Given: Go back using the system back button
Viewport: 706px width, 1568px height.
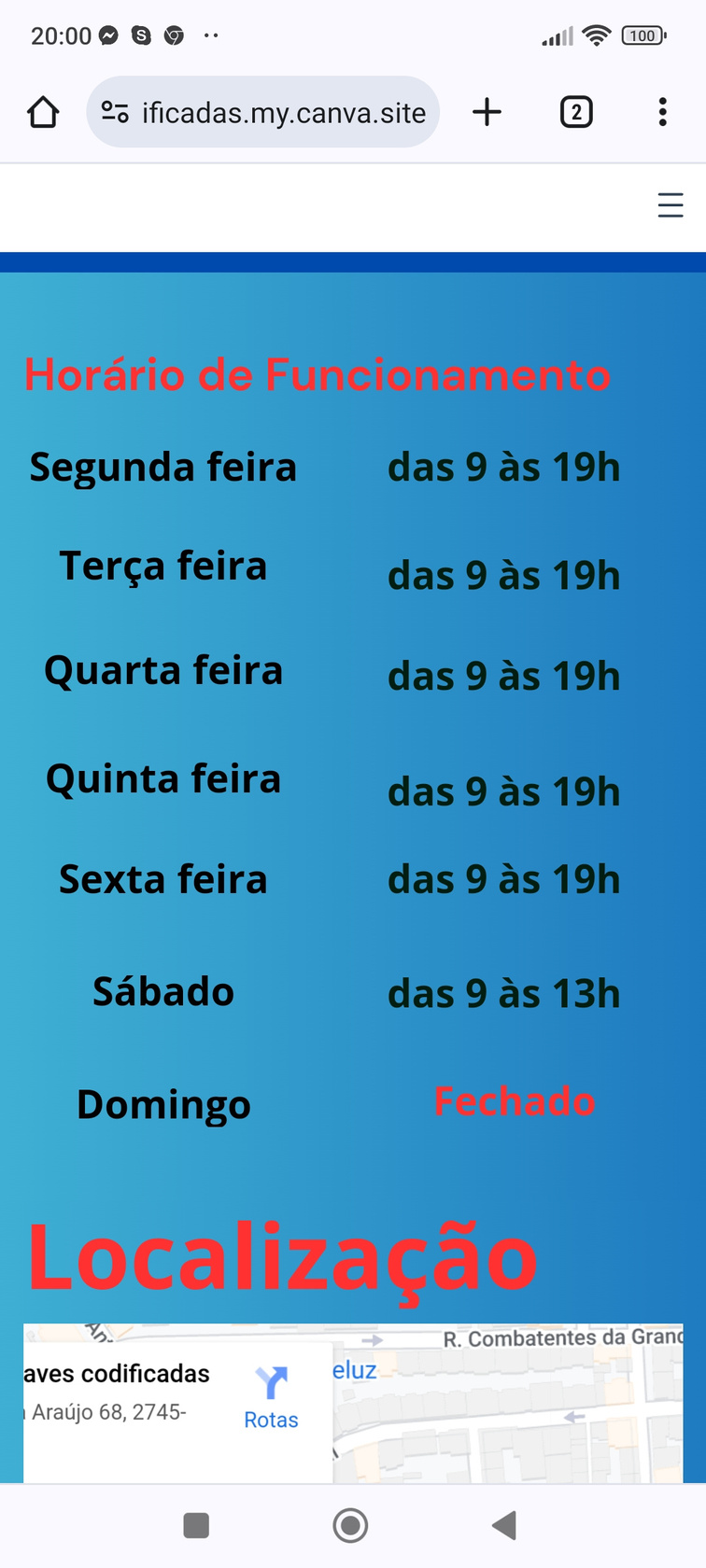Looking at the screenshot, I should (504, 1526).
